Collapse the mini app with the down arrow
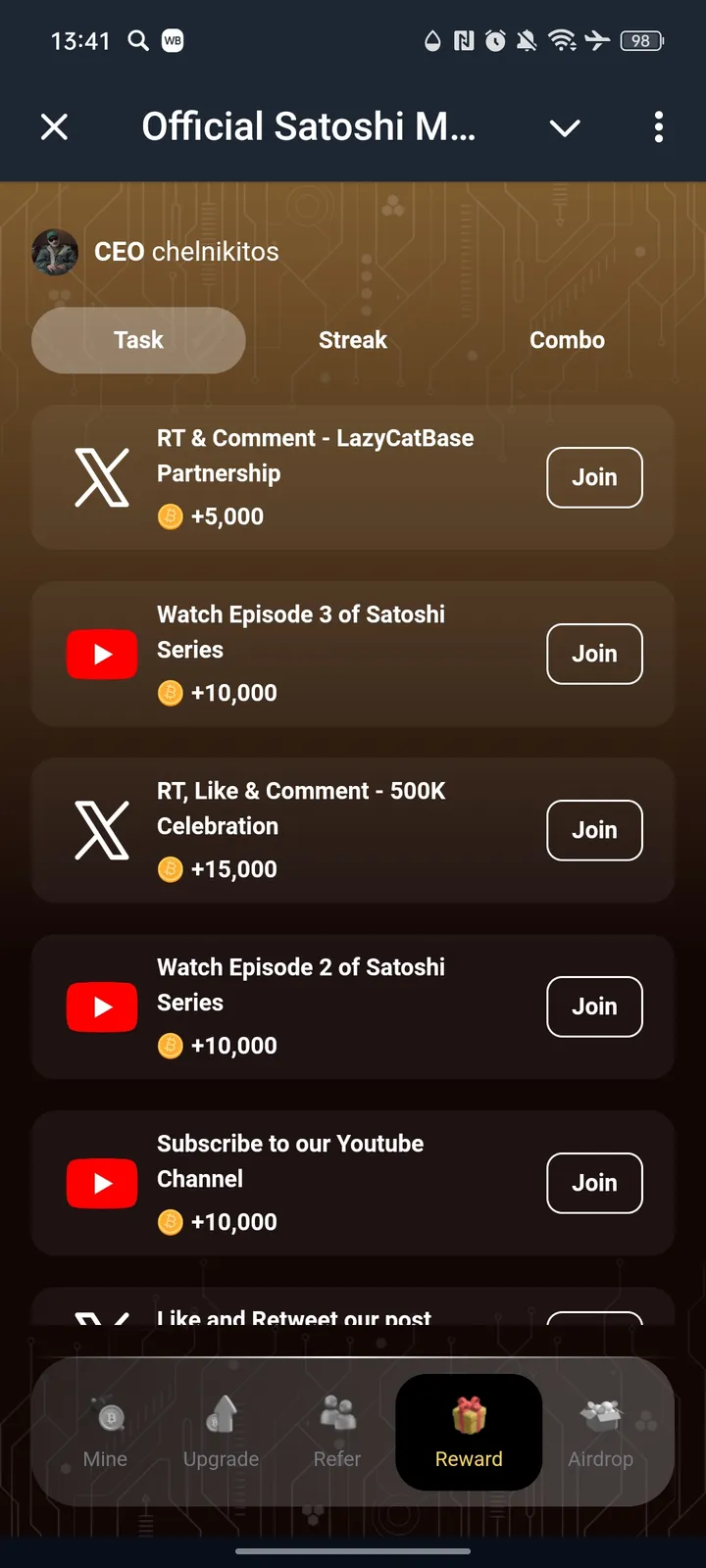This screenshot has width=706, height=1568. 565,127
